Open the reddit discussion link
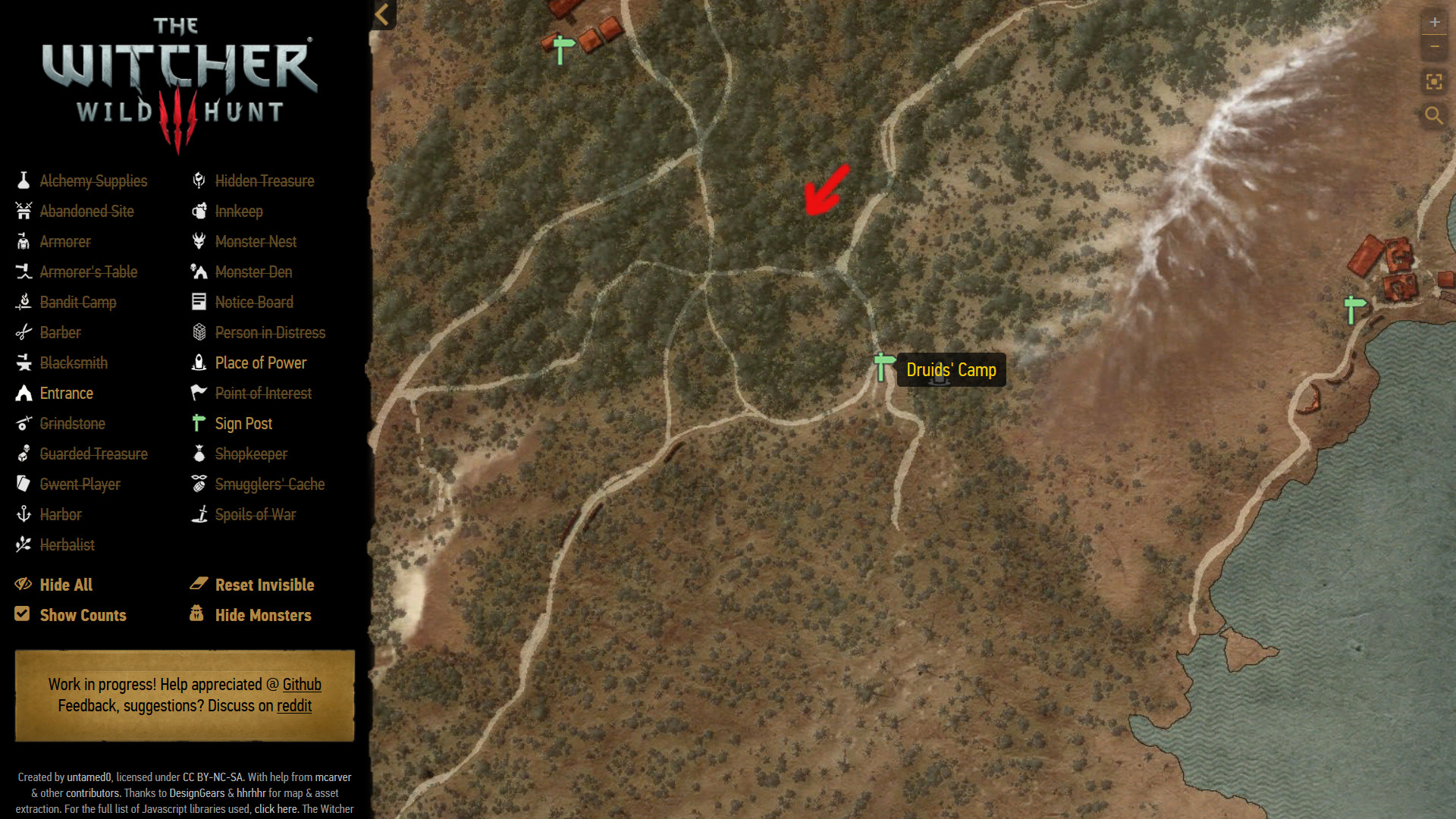 [293, 705]
